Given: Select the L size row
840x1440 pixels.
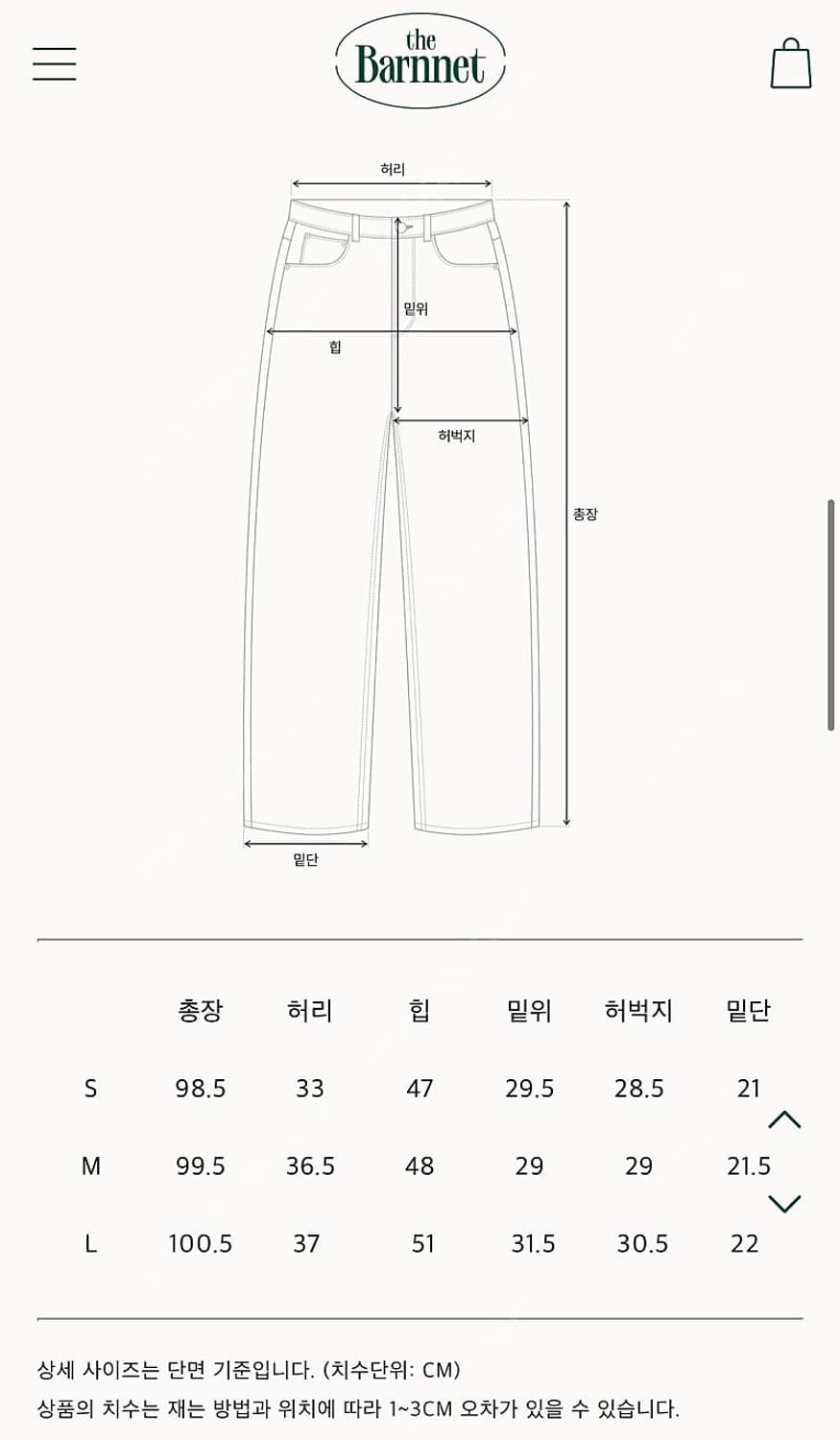Looking at the screenshot, I should (x=91, y=1243).
